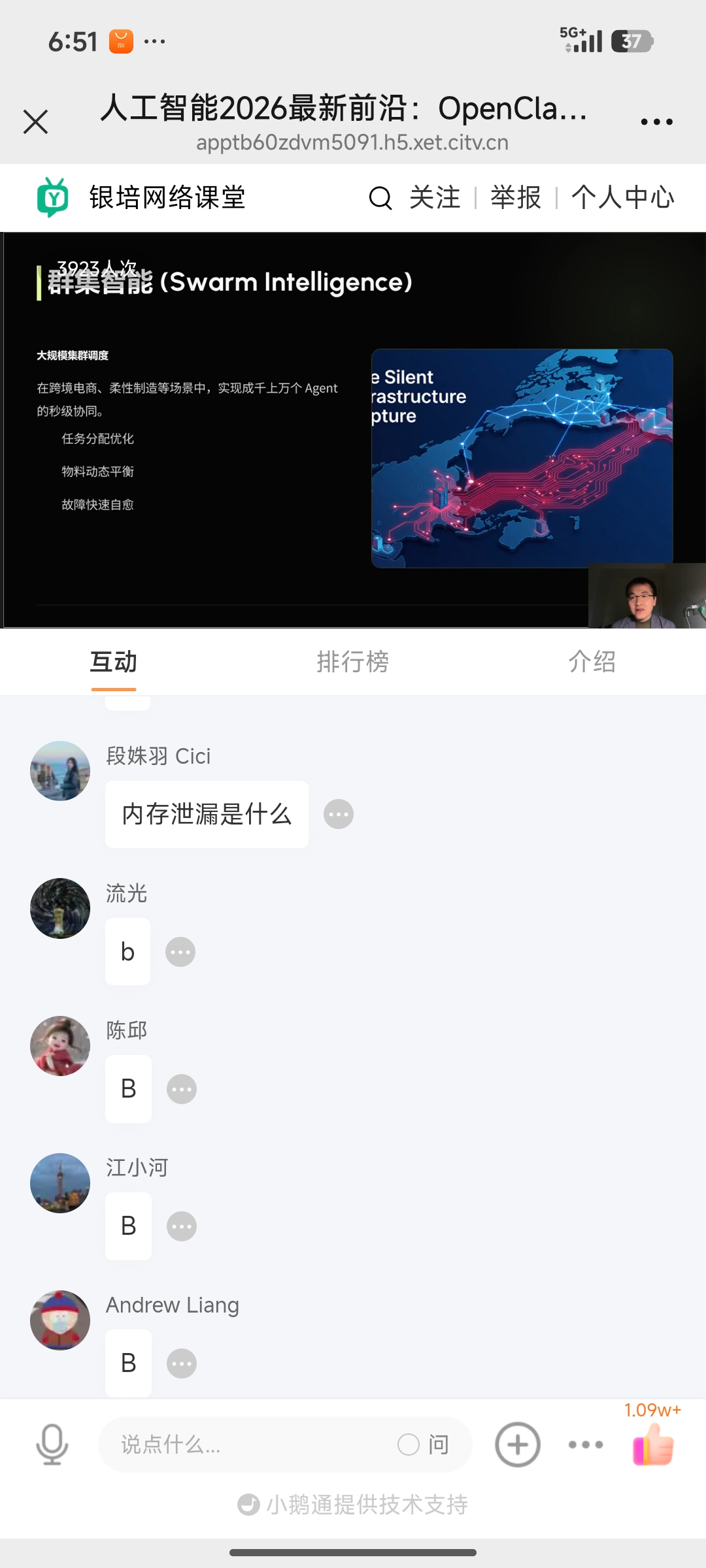Image resolution: width=706 pixels, height=1568 pixels.
Task: Tap the microphone icon
Action: pos(52,1445)
